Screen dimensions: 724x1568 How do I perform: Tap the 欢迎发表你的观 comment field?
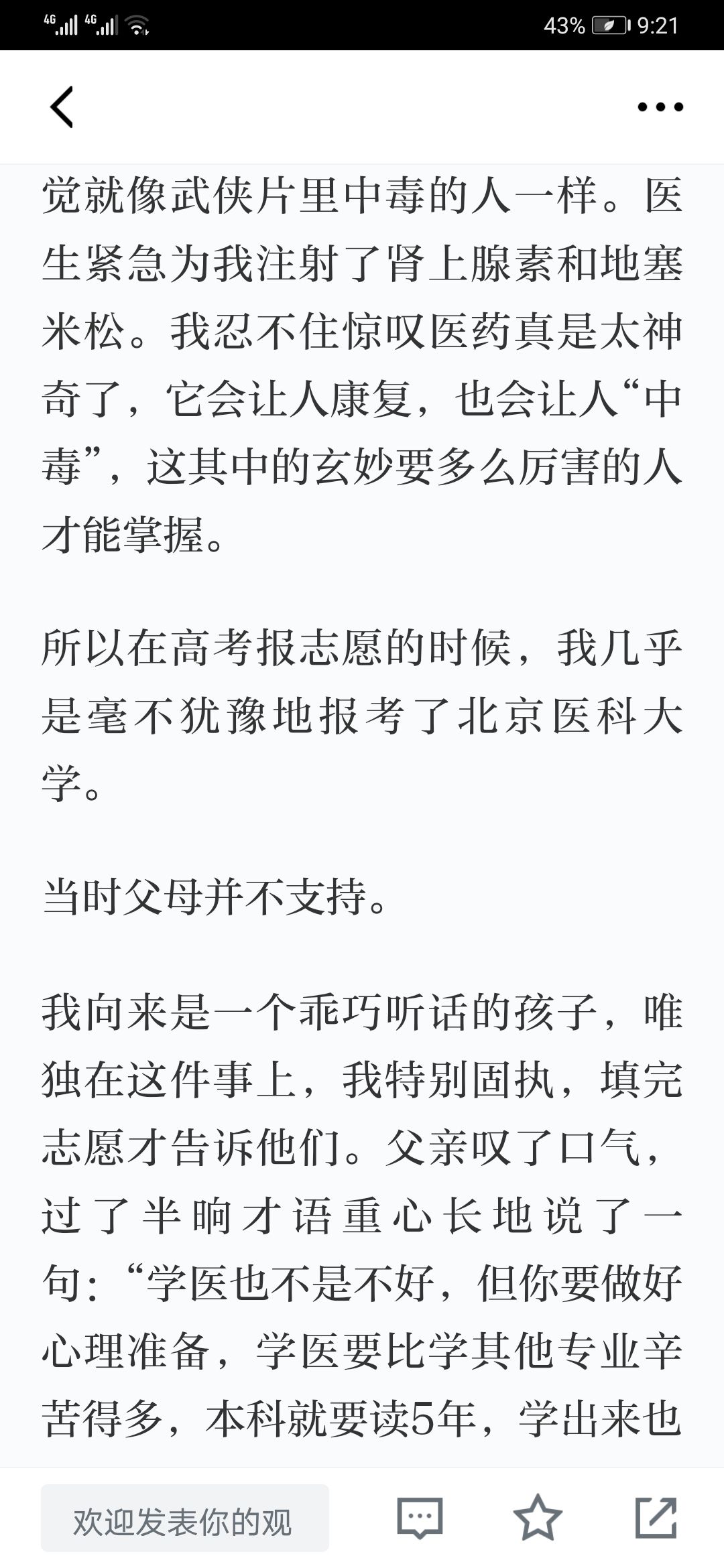[x=185, y=1518]
